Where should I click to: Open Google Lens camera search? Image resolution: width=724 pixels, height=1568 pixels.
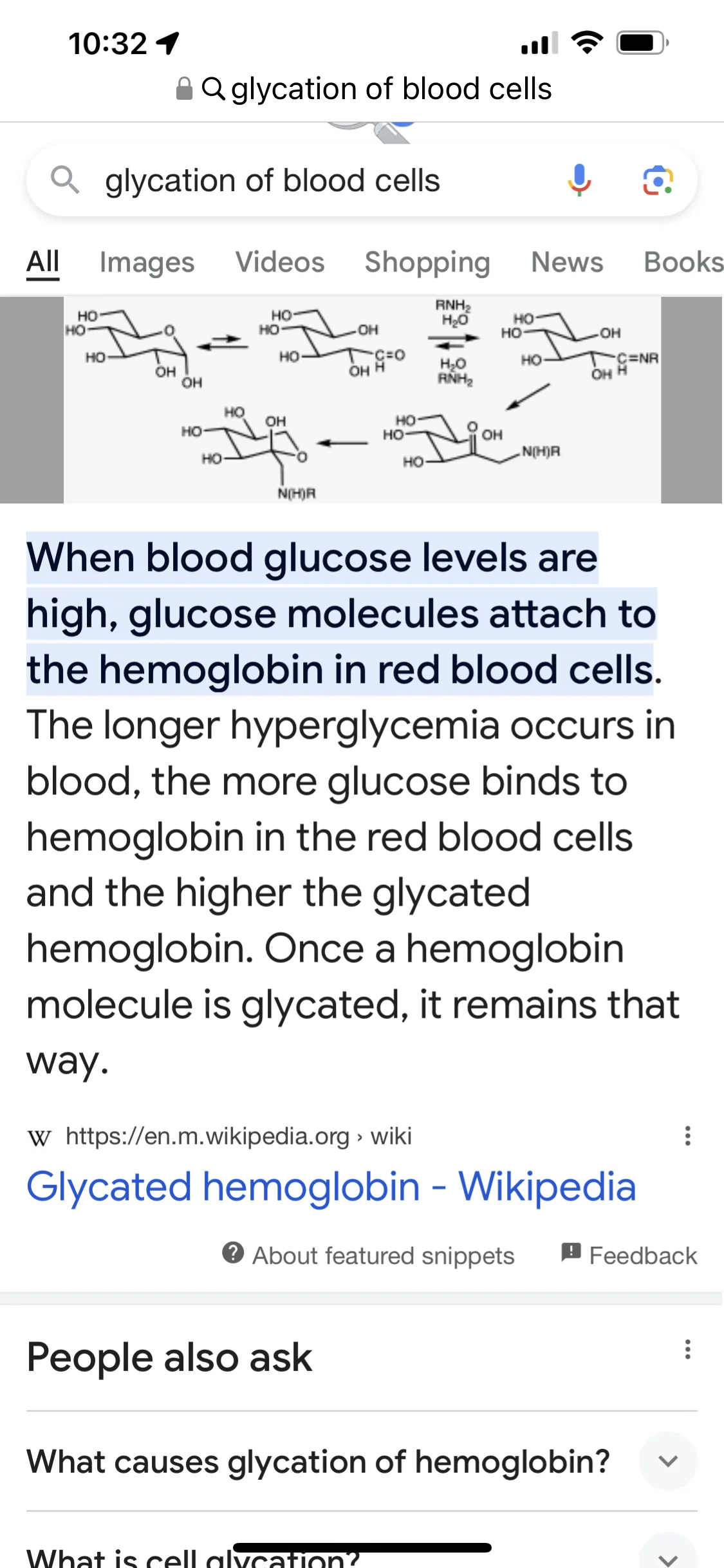[658, 180]
